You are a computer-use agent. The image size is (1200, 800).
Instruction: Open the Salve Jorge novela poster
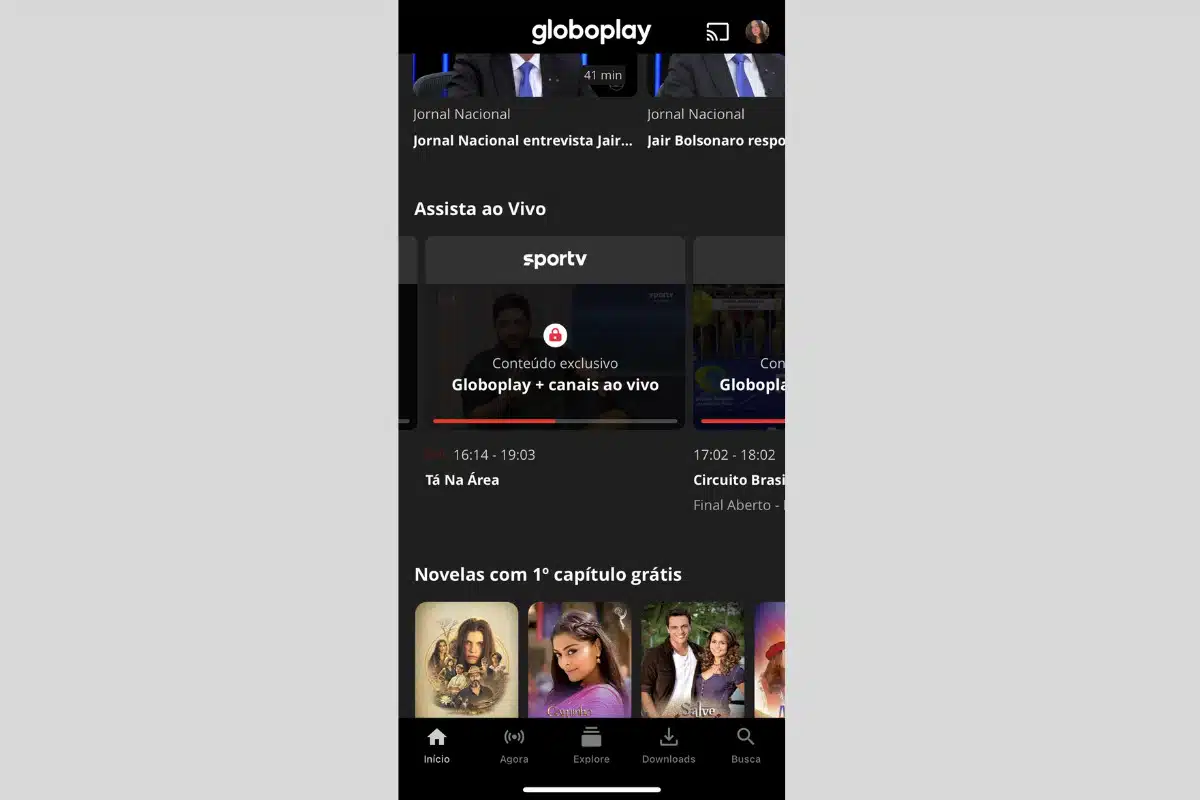693,658
